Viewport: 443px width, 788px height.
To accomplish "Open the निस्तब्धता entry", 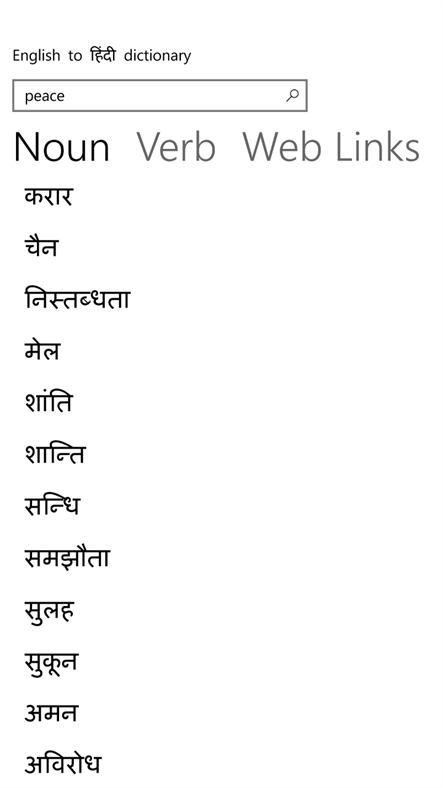I will [77, 299].
